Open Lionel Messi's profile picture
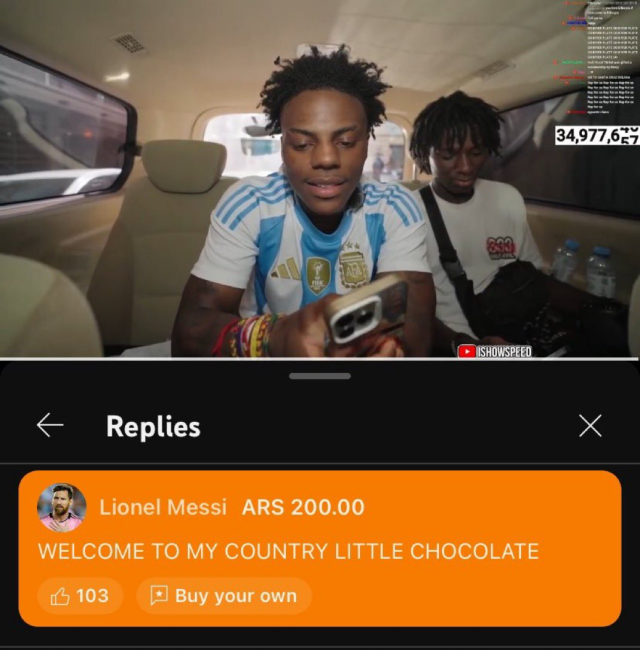 (62, 507)
